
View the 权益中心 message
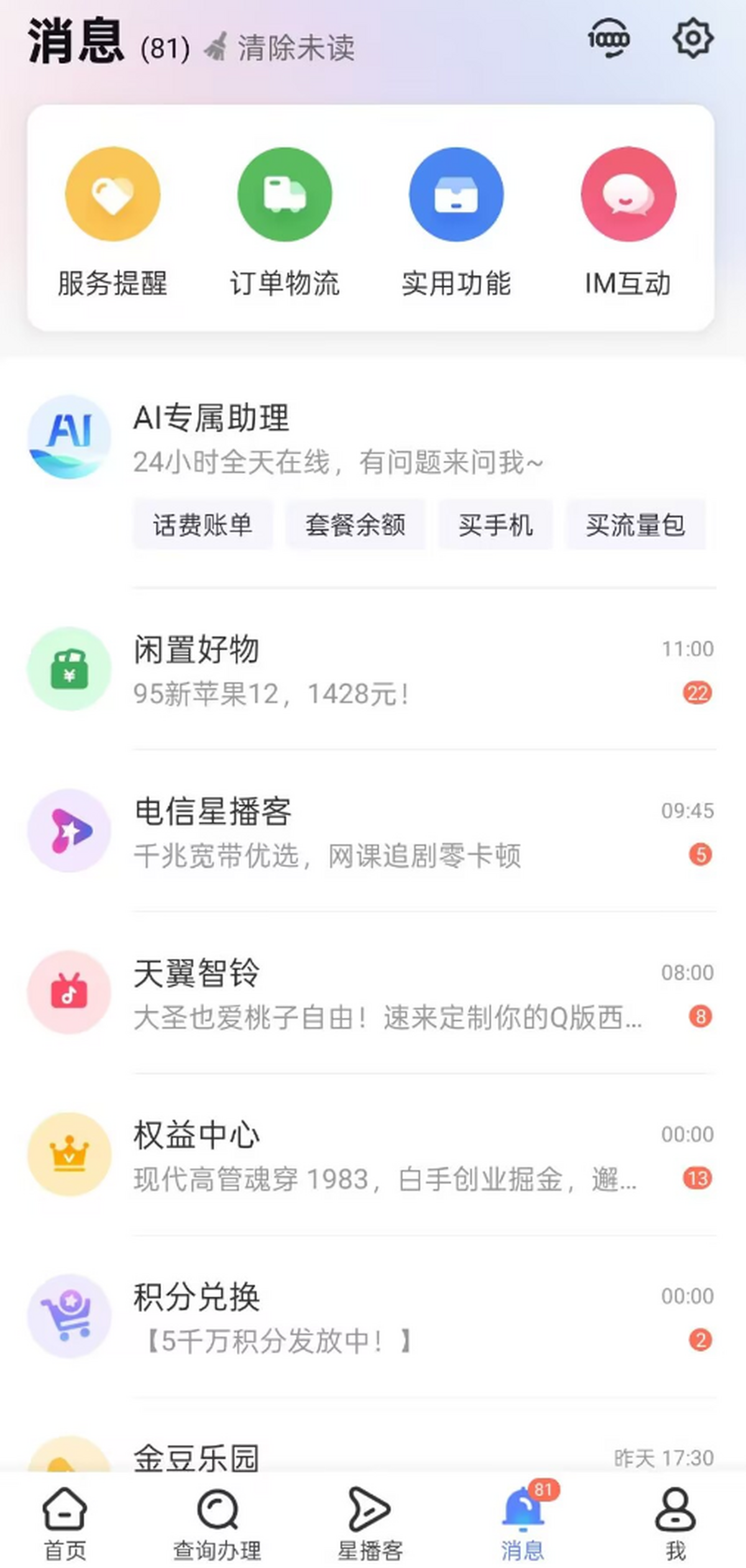coord(373,1155)
